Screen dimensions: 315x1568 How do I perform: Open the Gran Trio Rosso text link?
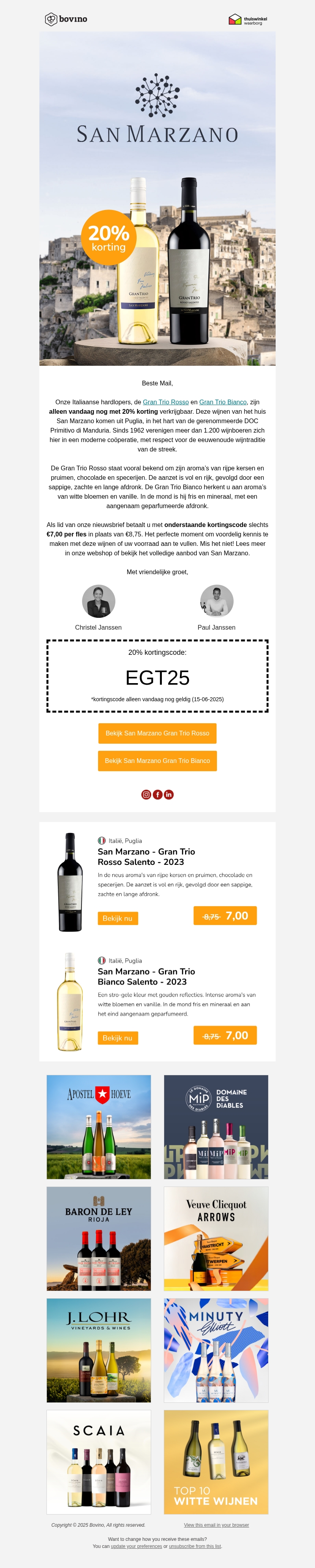coord(166,402)
